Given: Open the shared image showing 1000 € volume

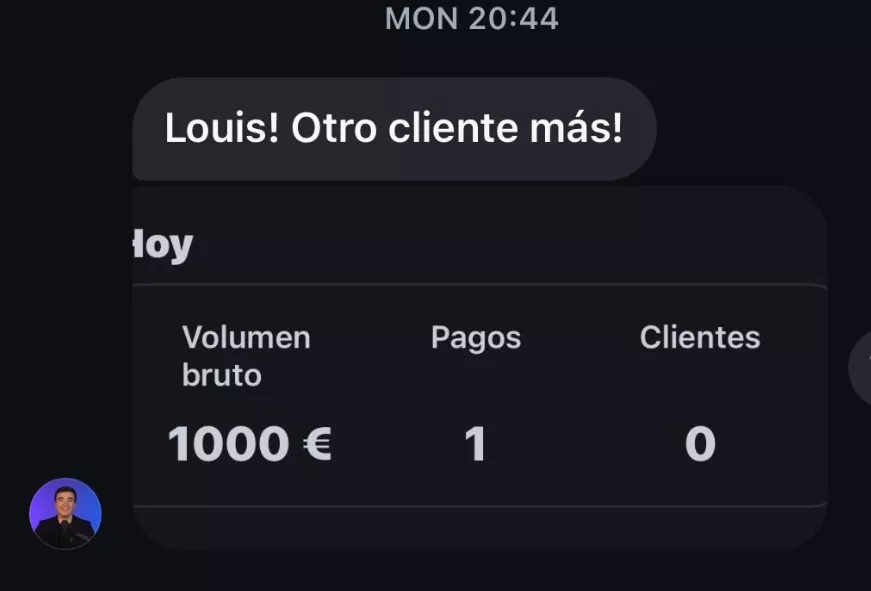Looking at the screenshot, I should point(480,370).
